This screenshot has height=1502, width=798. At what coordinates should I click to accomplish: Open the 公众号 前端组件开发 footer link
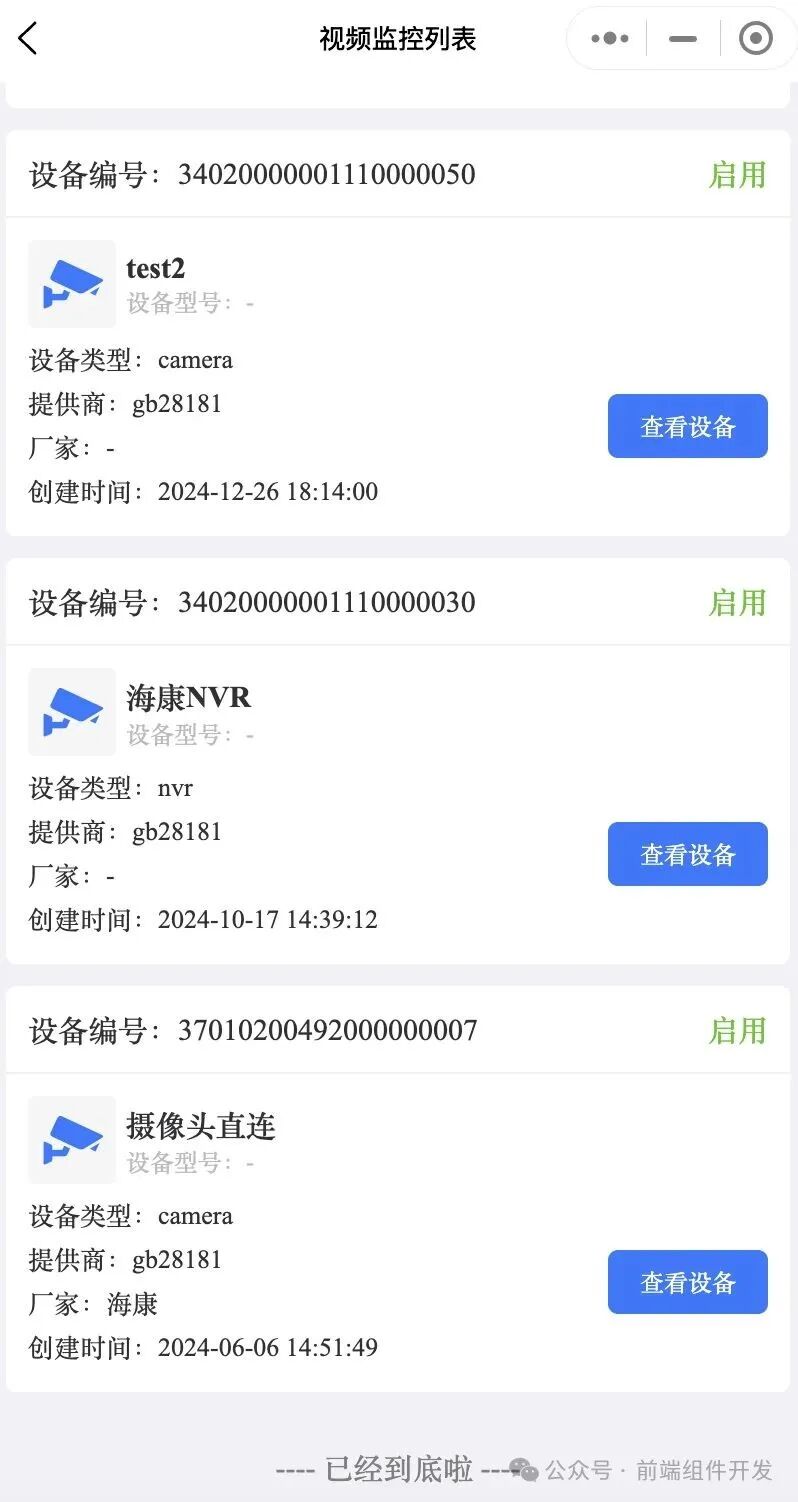[657, 1470]
